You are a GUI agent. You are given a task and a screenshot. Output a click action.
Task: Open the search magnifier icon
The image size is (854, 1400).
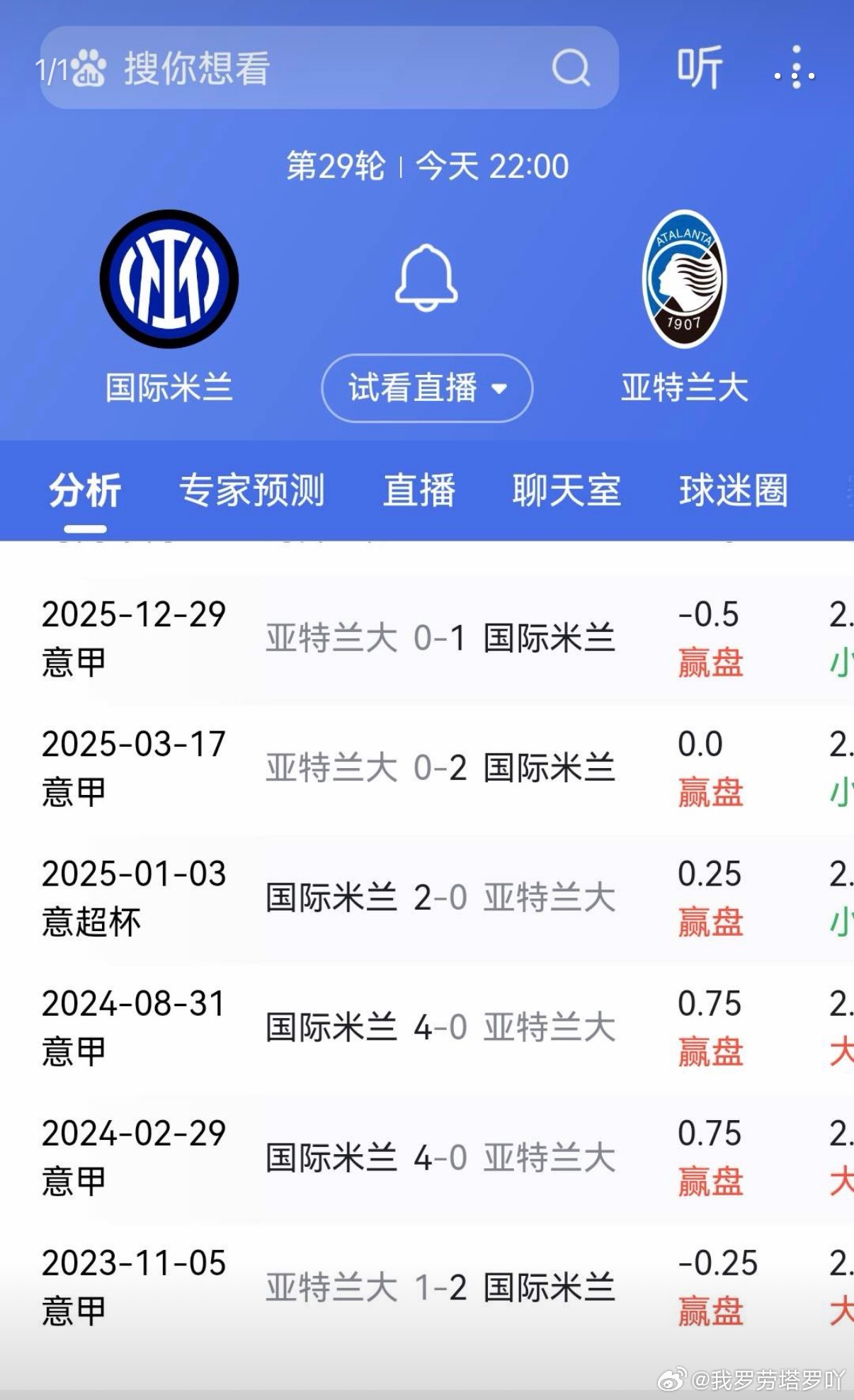tap(571, 67)
